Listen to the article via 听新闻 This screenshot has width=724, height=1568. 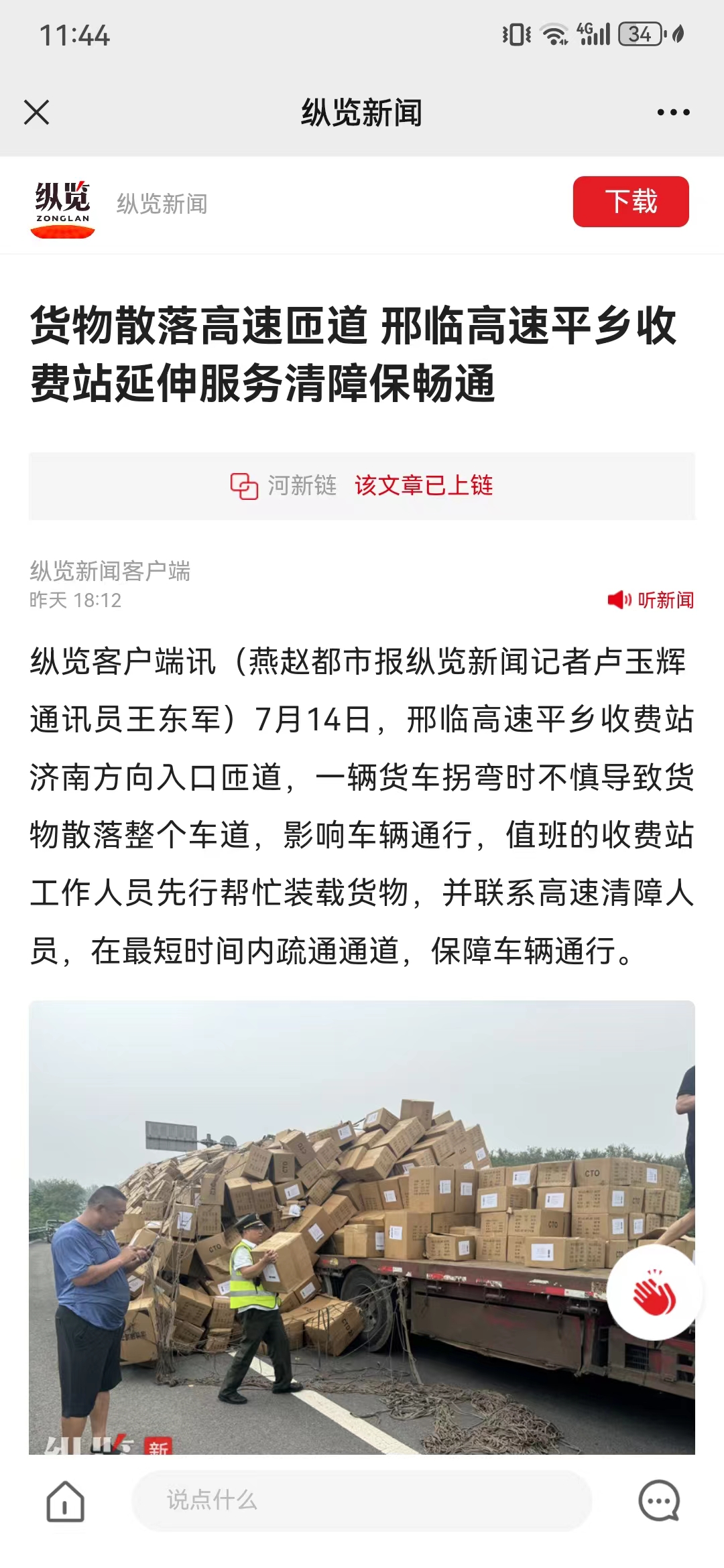coord(651,600)
